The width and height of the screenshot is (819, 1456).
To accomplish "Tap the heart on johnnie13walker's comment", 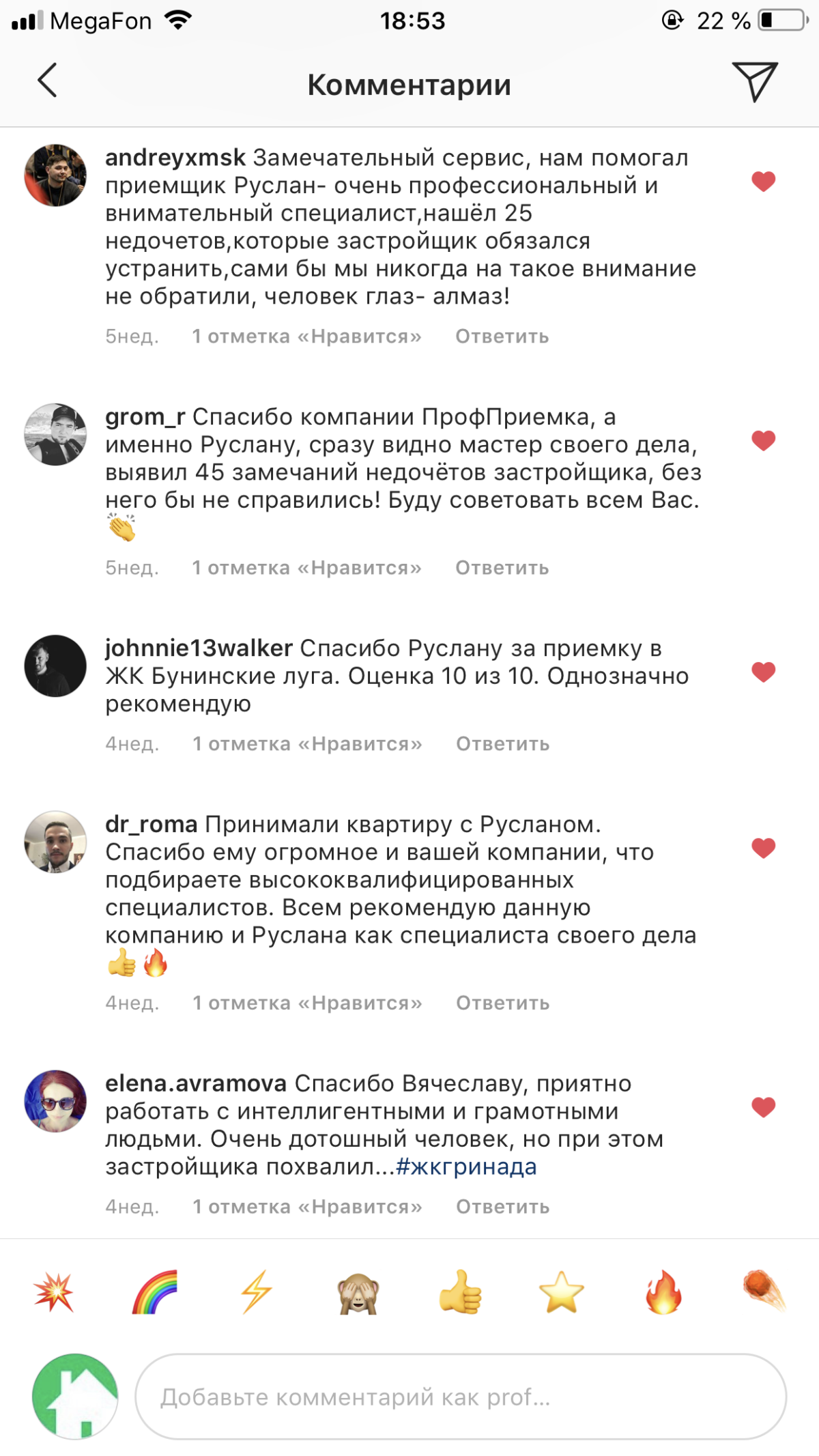I will [x=763, y=672].
